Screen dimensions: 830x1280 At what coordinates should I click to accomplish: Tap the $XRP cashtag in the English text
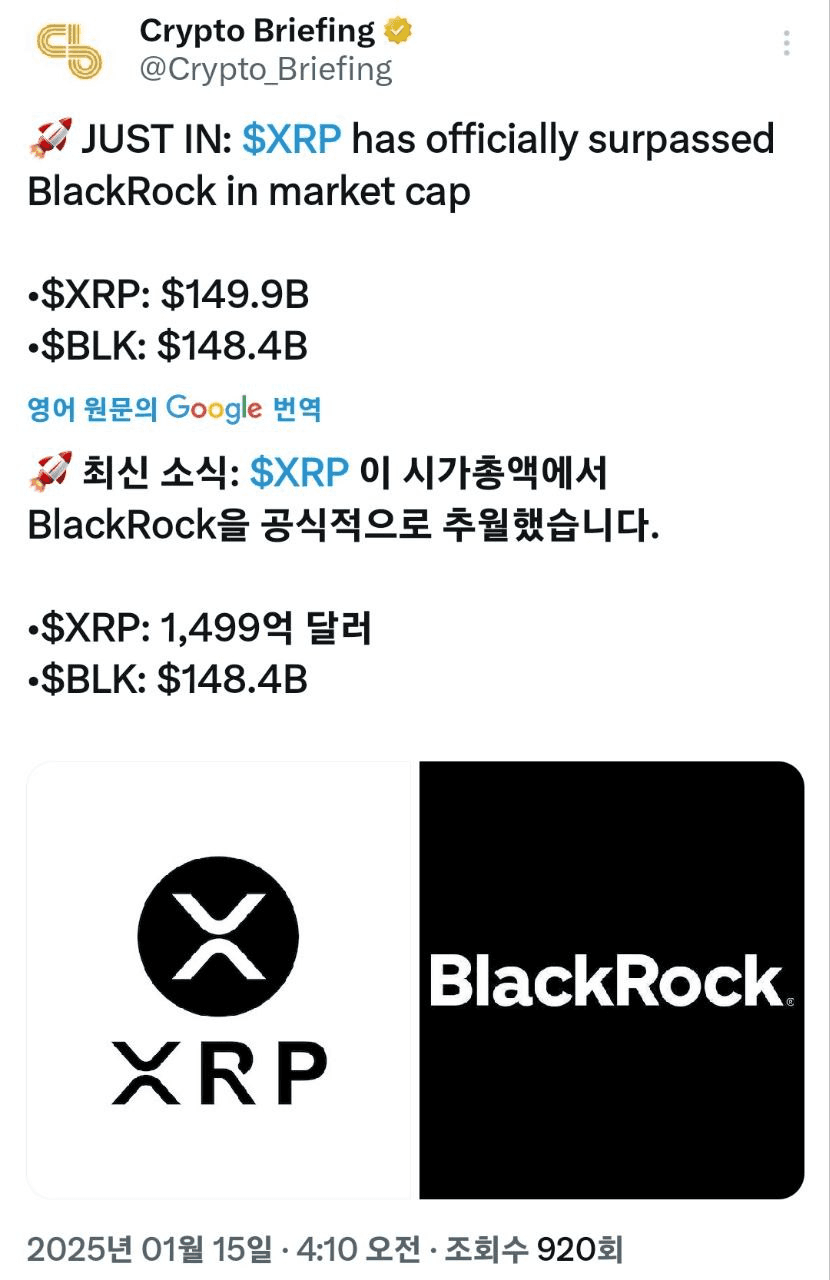point(292,139)
